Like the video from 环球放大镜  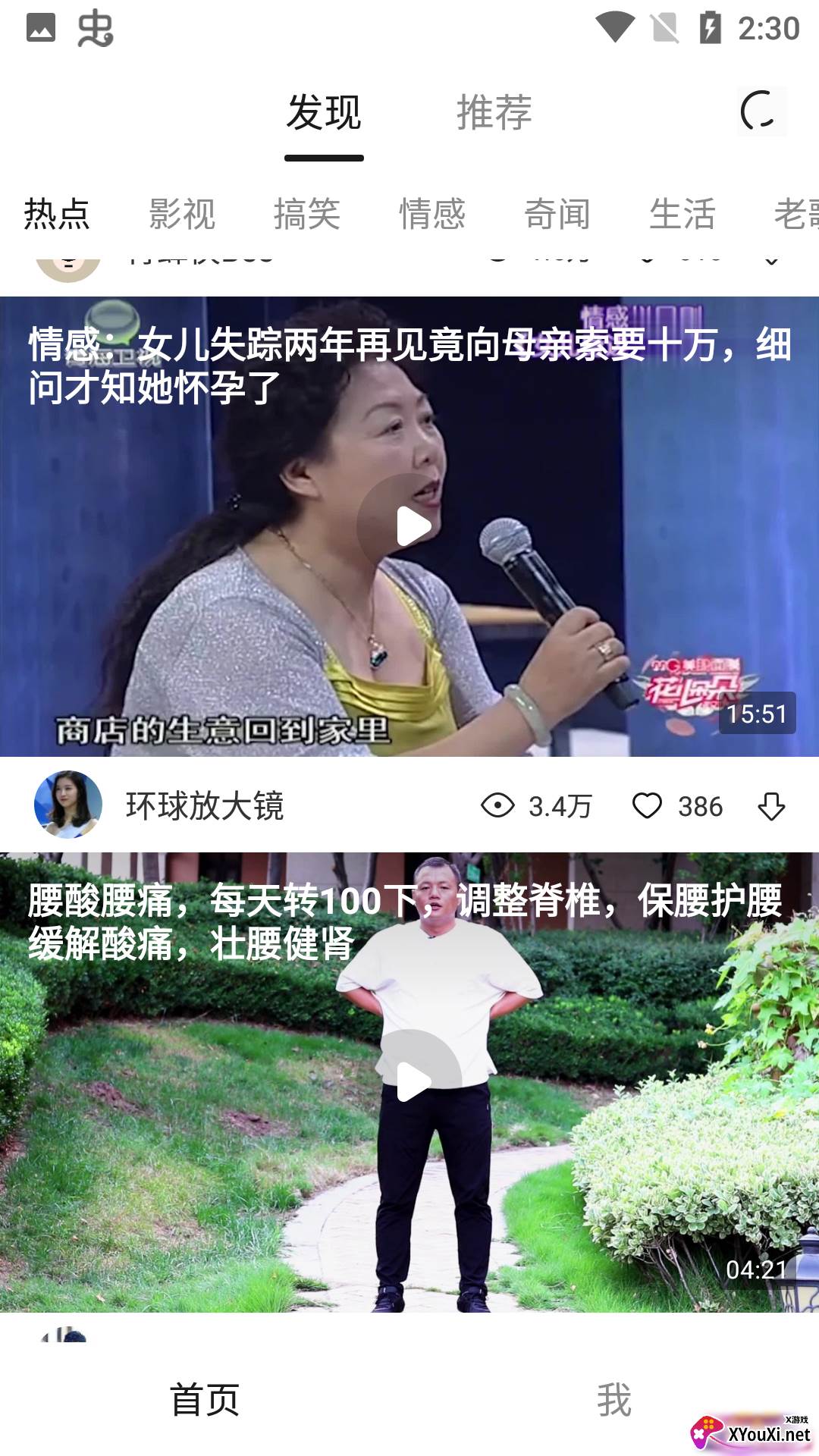coord(648,806)
